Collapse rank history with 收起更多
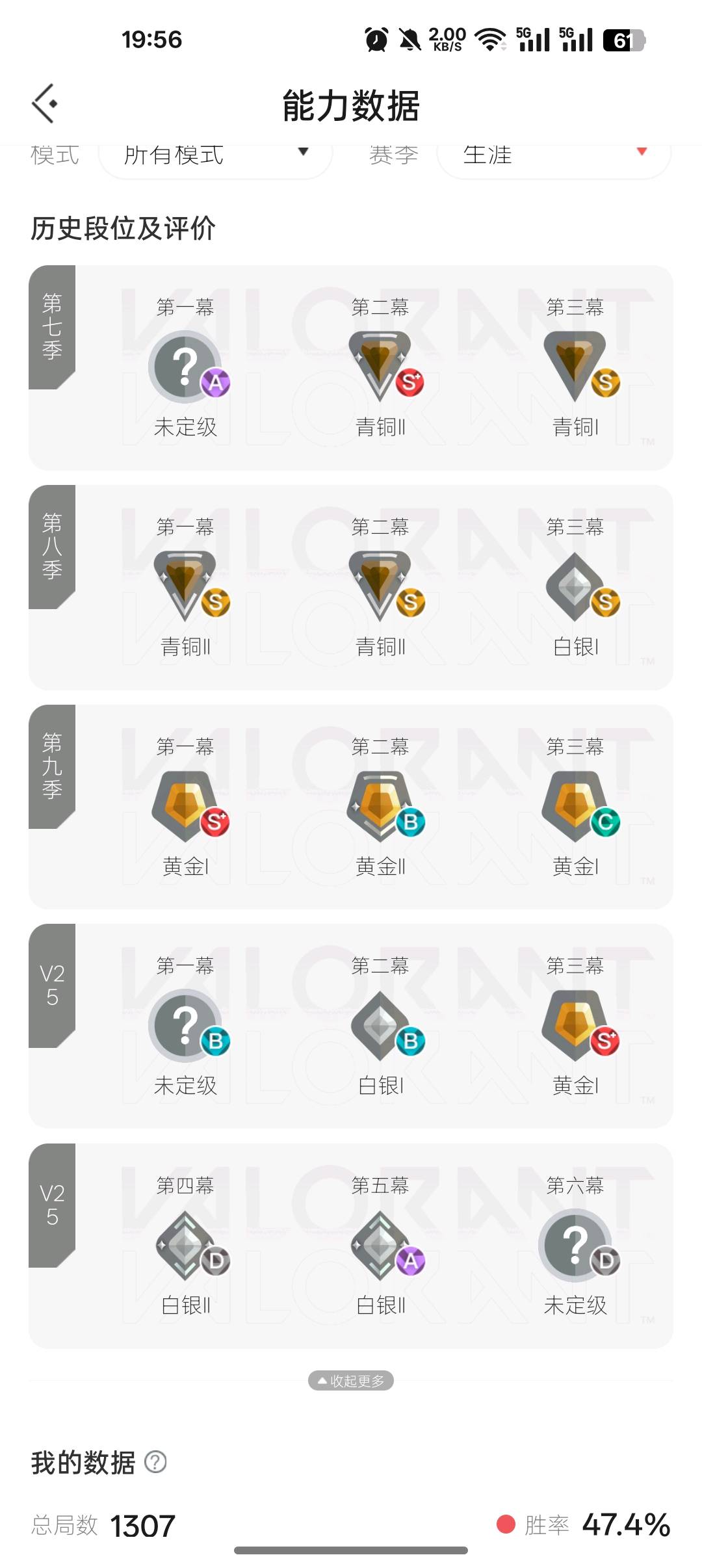 click(351, 1380)
